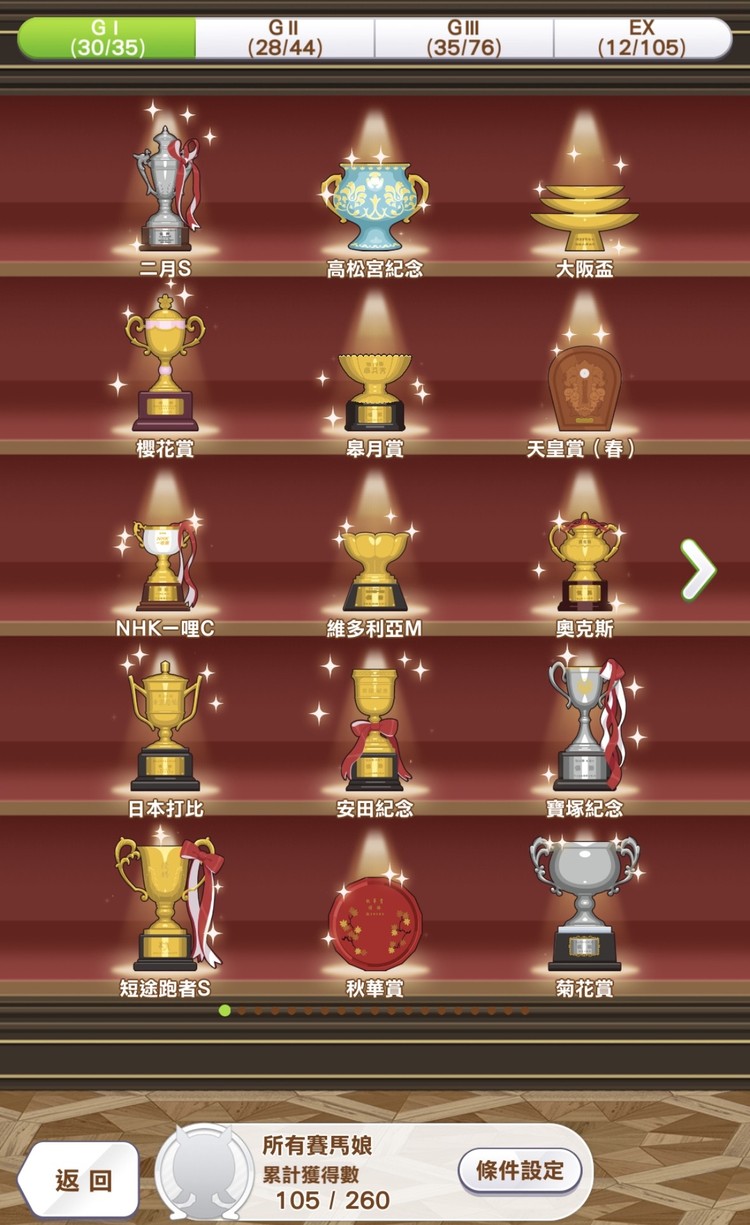750x1225 pixels.
Task: Go to next trophy page arrow
Action: (x=697, y=570)
